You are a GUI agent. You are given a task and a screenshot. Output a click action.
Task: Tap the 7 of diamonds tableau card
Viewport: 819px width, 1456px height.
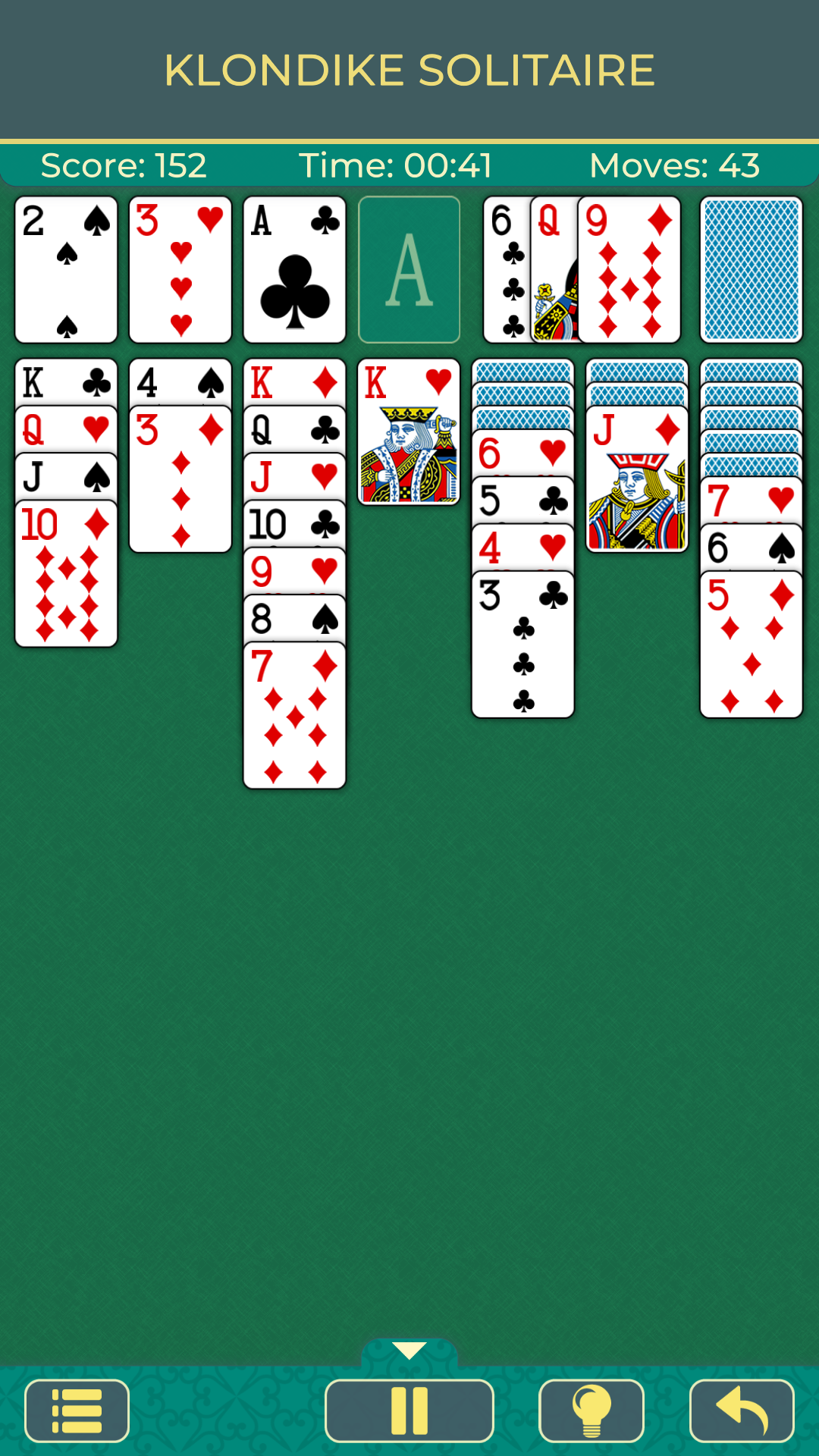pos(294,717)
